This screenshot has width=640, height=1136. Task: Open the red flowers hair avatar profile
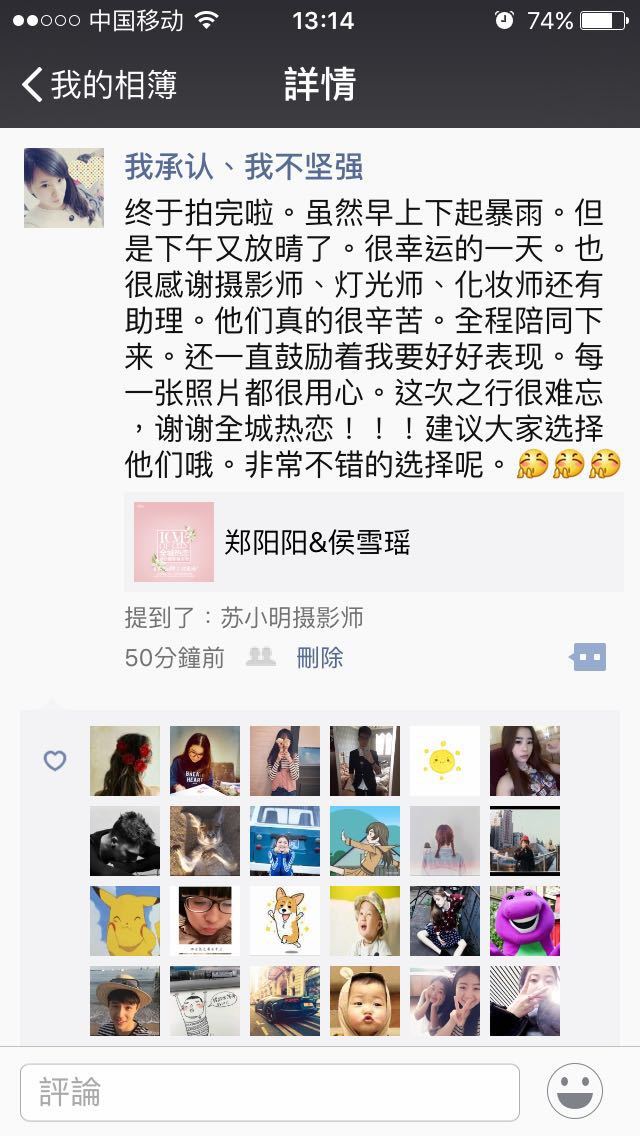click(125, 761)
